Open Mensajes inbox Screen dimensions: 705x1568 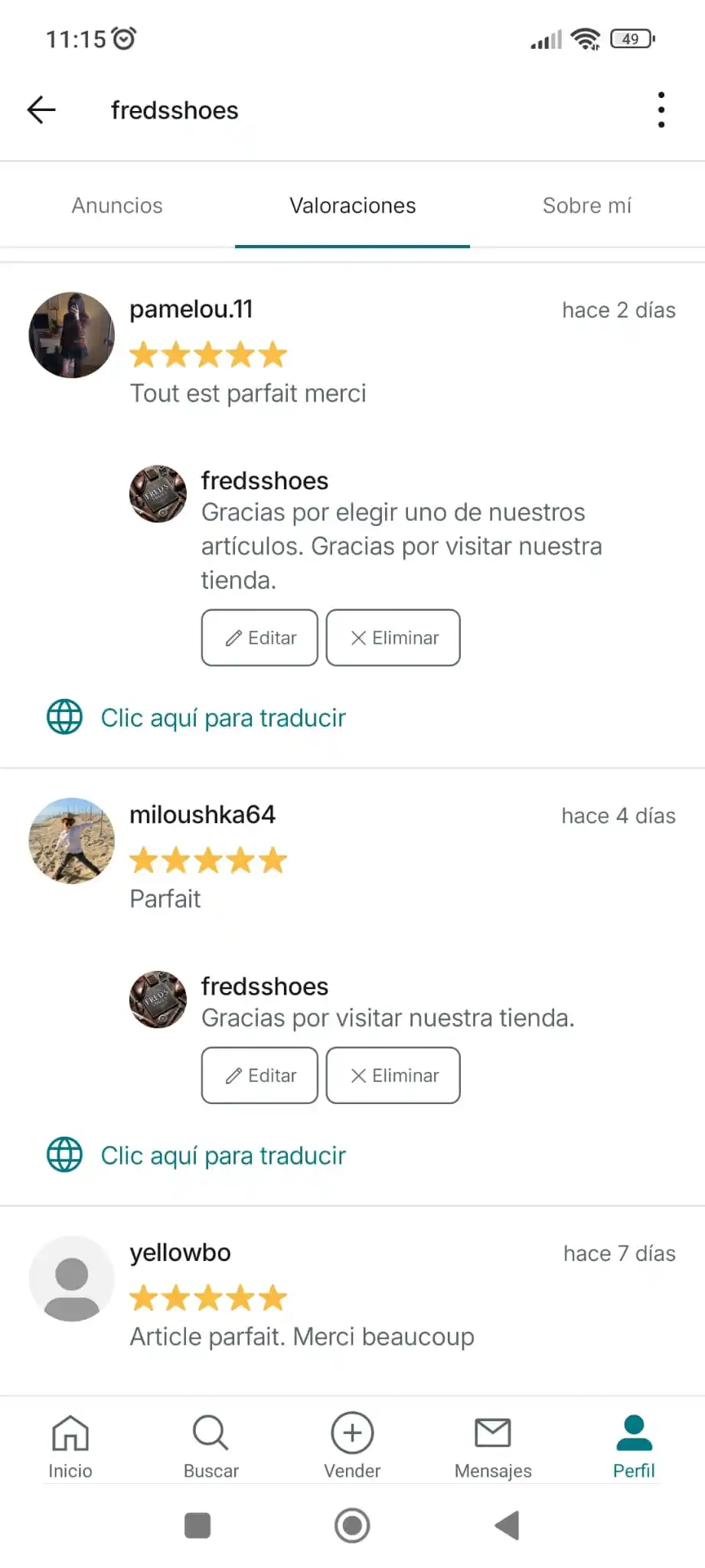tap(493, 1445)
